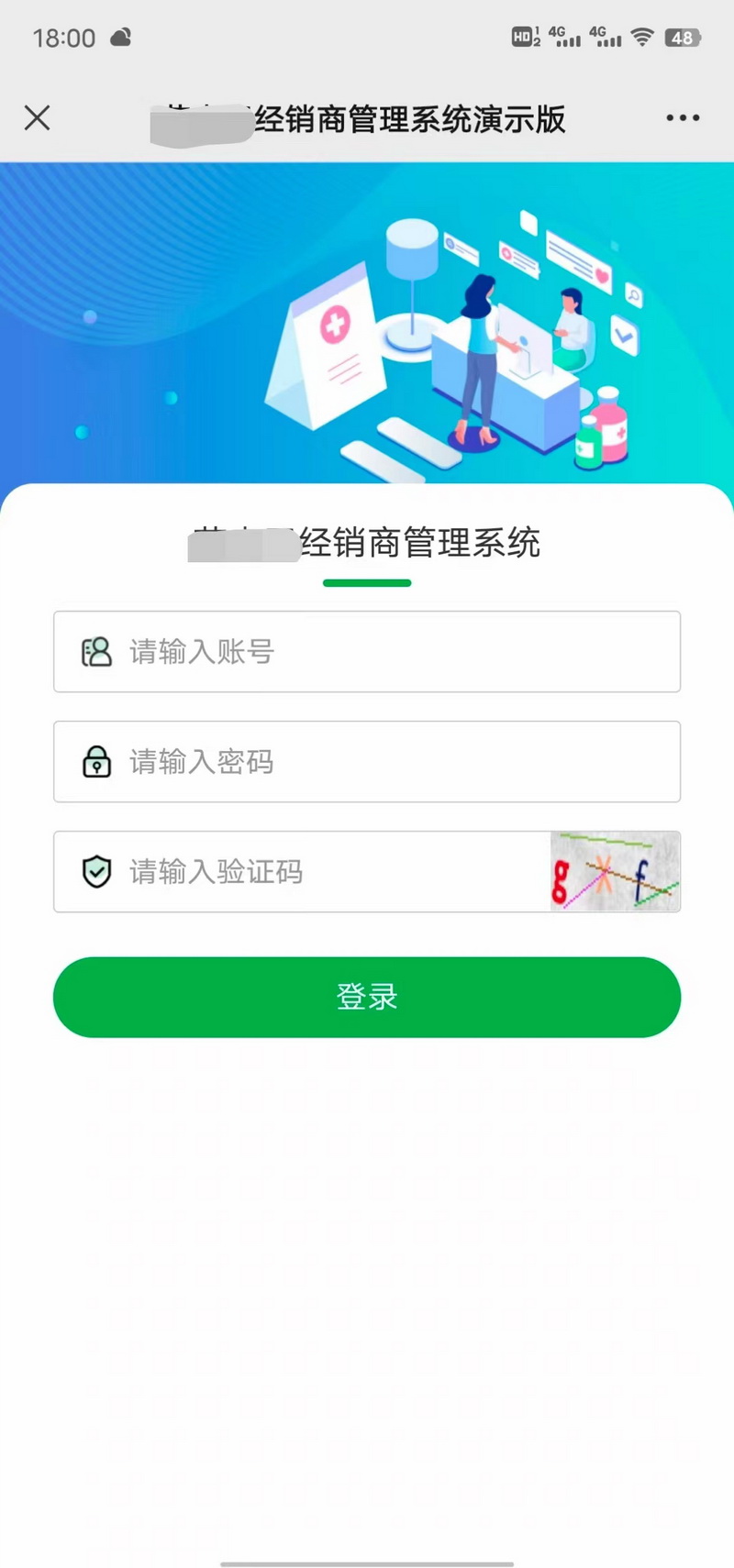The image size is (734, 1568).
Task: Open the three-dot overflow menu
Action: (x=683, y=117)
